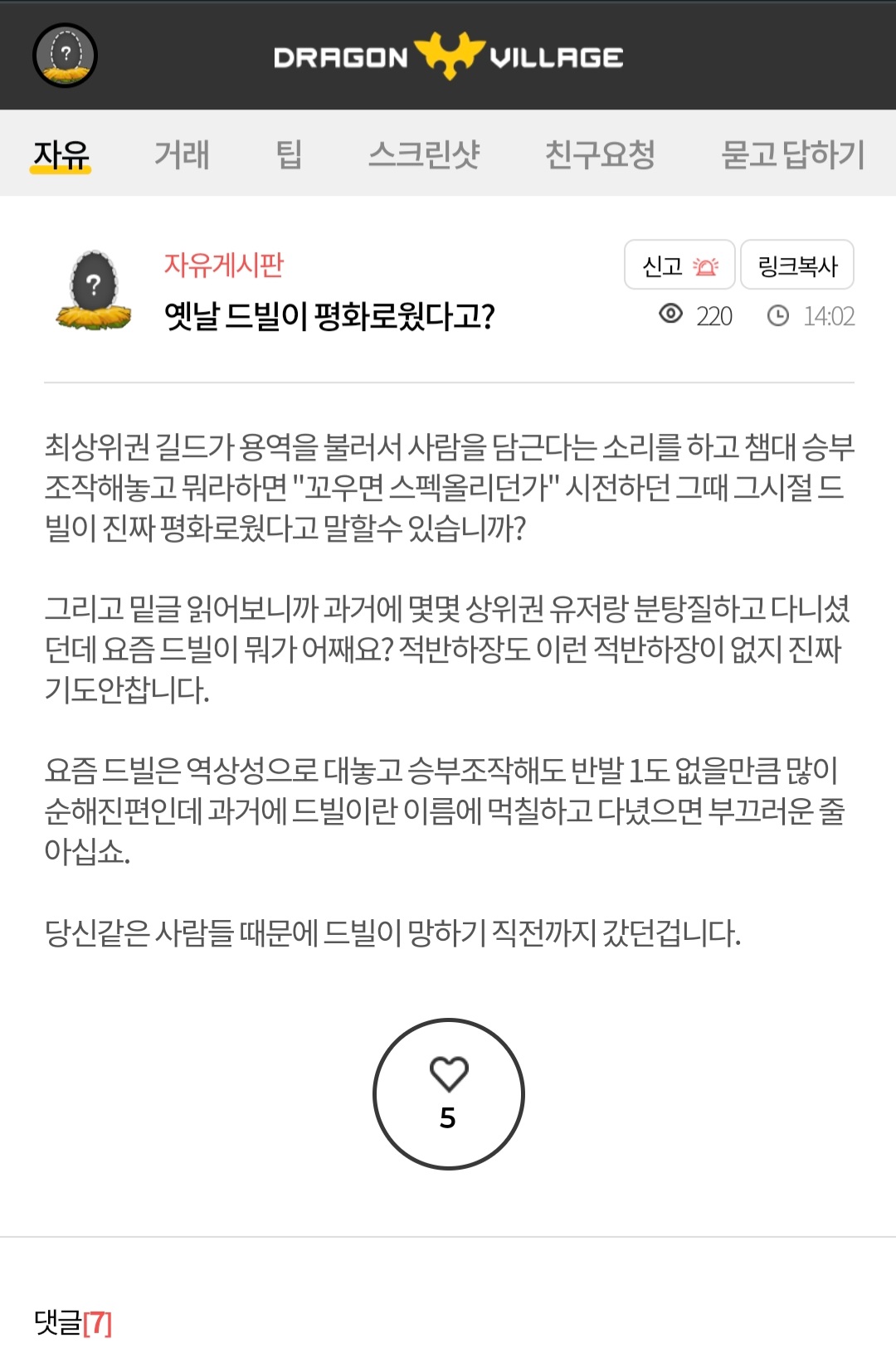Viewport: 896px width, 1363px height.
Task: Open the 팁 tab
Action: [x=288, y=154]
